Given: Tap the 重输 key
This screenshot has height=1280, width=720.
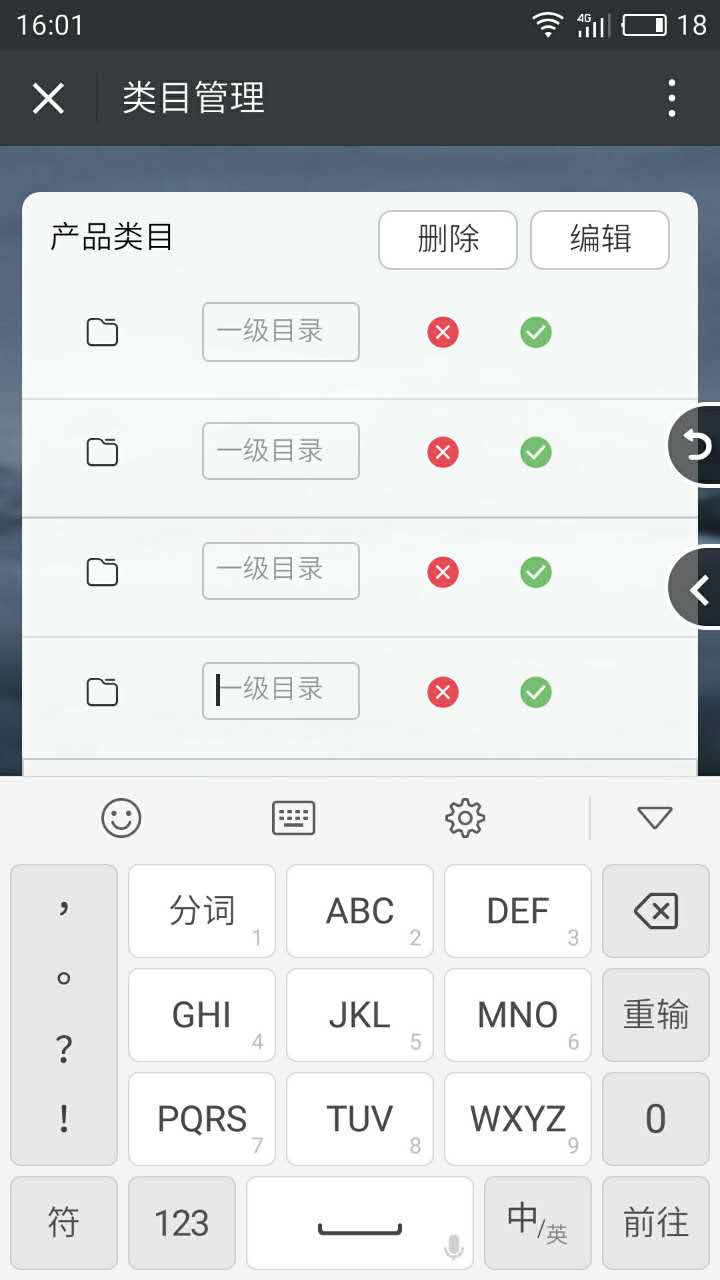Looking at the screenshot, I should click(656, 1015).
